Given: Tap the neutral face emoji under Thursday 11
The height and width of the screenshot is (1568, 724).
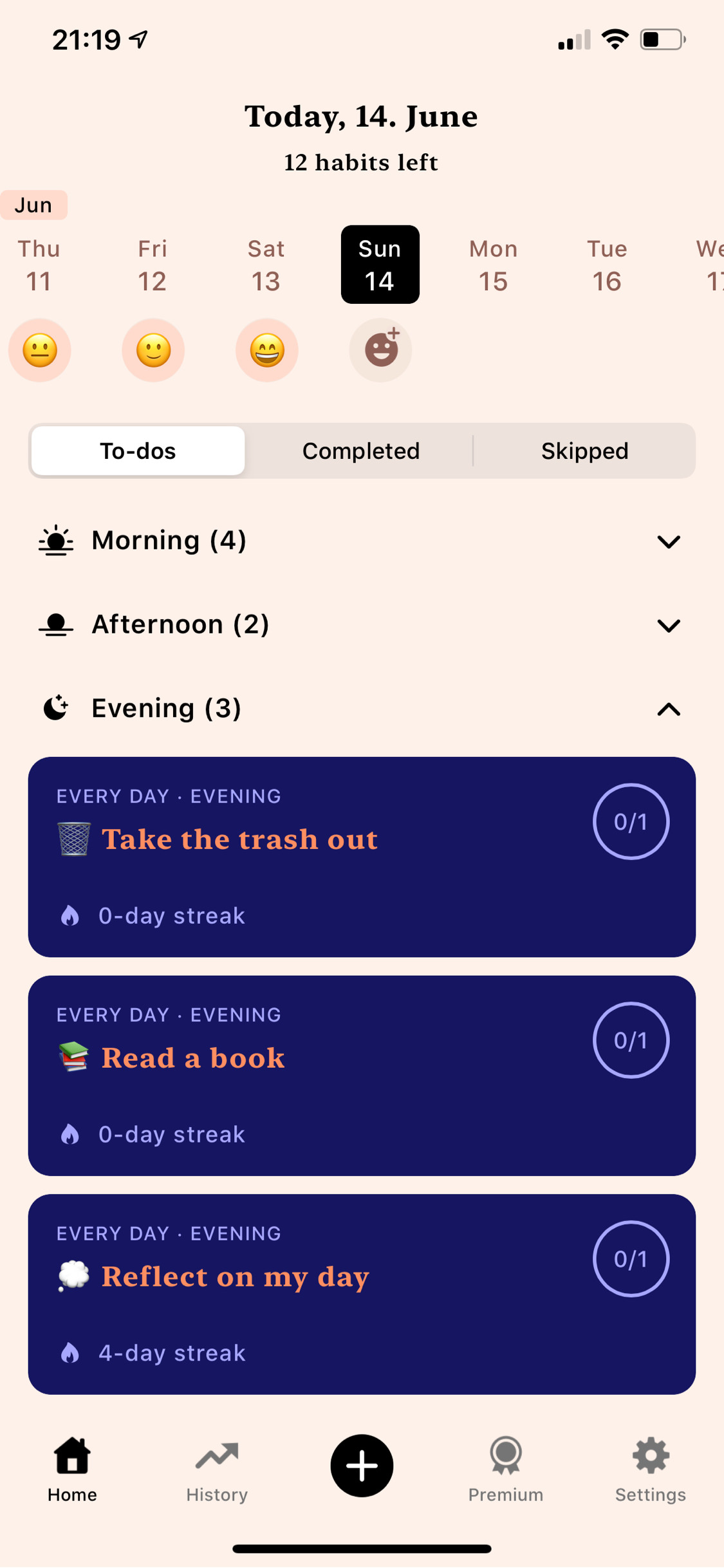Looking at the screenshot, I should 39,350.
